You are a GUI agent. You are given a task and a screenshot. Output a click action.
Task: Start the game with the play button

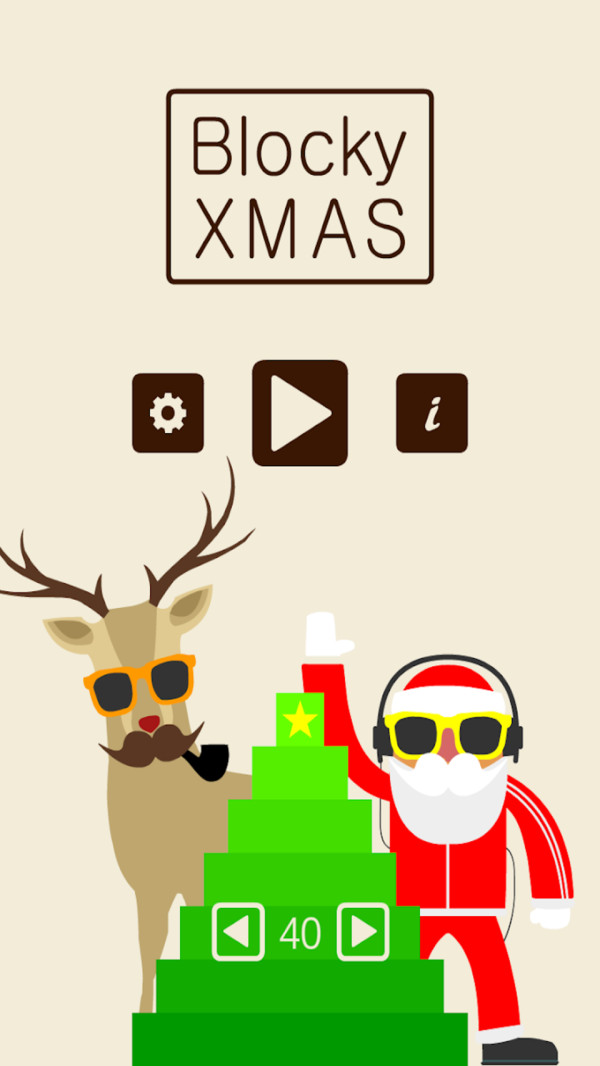[300, 413]
